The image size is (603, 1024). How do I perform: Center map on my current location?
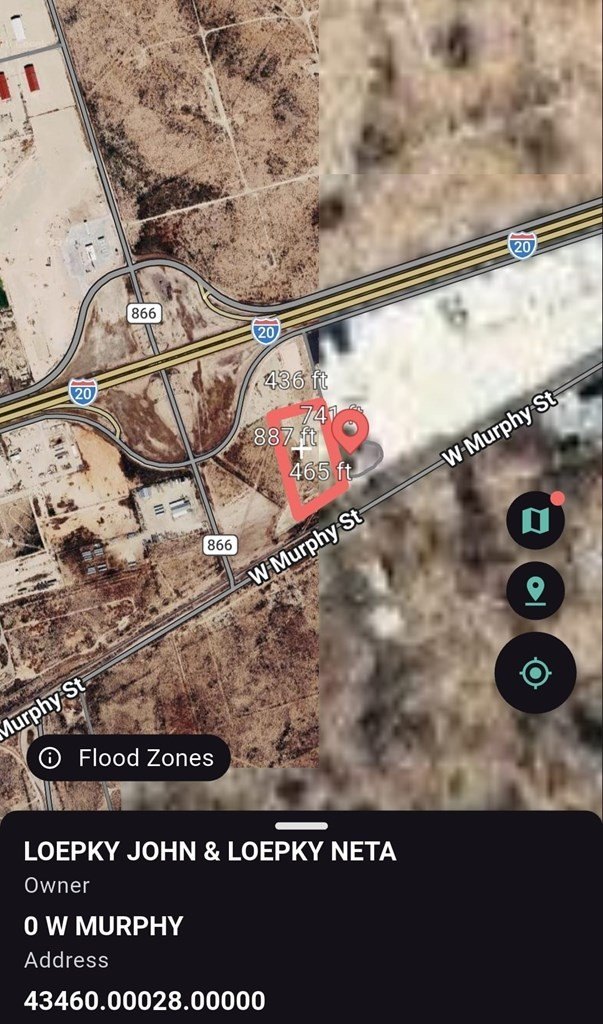pos(535,673)
